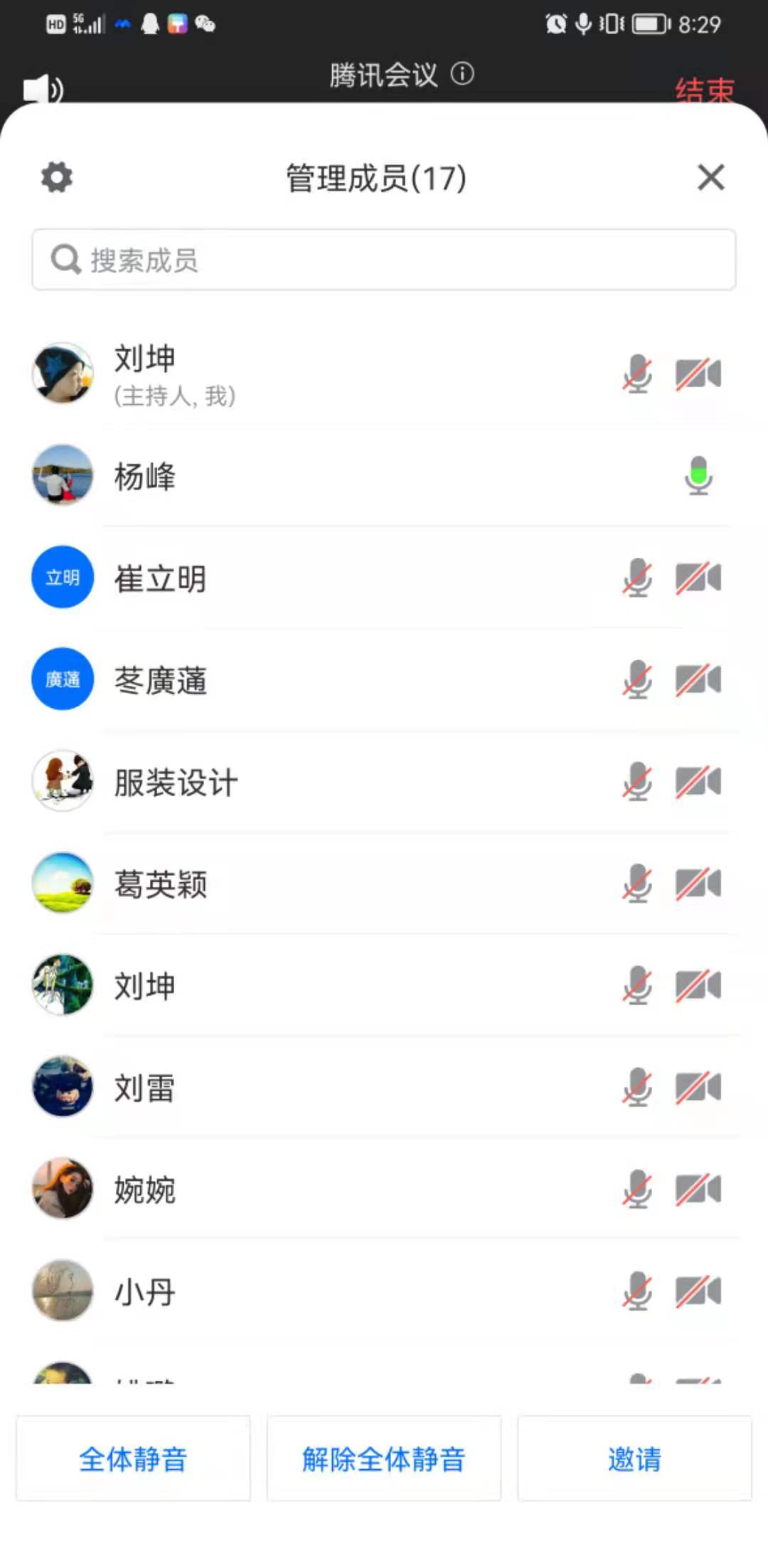
Task: Close the 管理成员 panel
Action: pos(710,177)
